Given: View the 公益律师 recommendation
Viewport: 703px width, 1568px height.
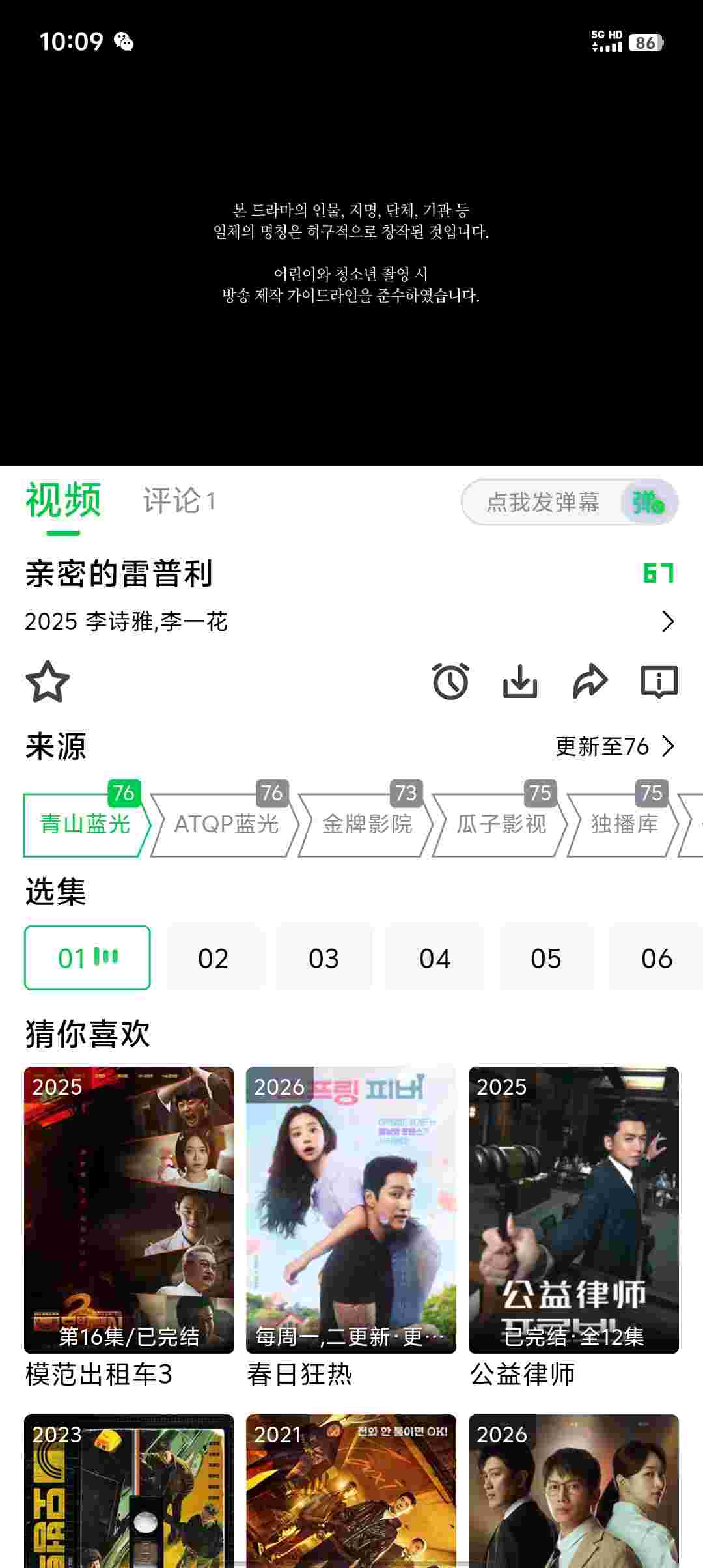Looking at the screenshot, I should tap(573, 1211).
